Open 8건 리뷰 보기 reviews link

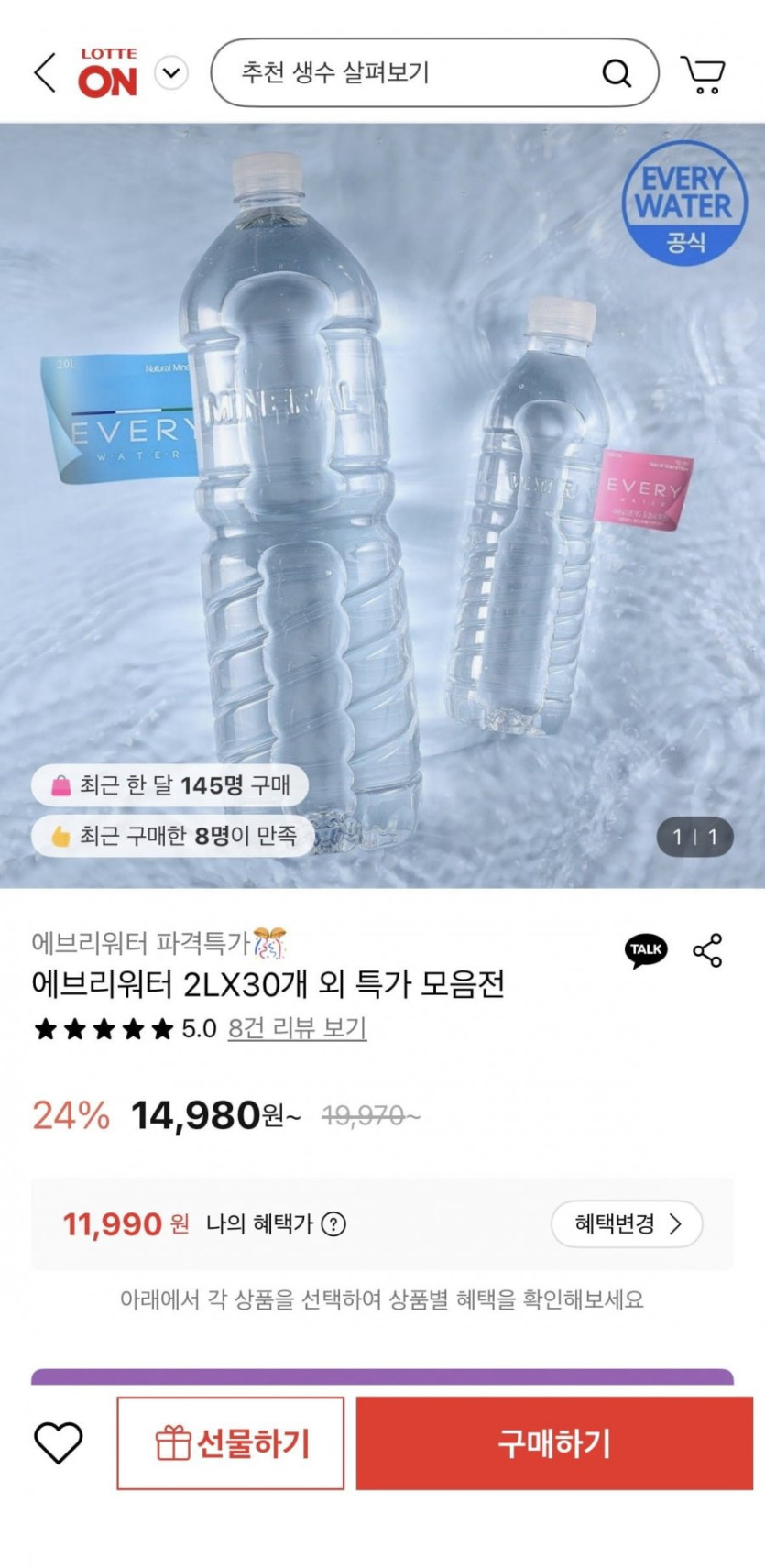coord(297,1028)
